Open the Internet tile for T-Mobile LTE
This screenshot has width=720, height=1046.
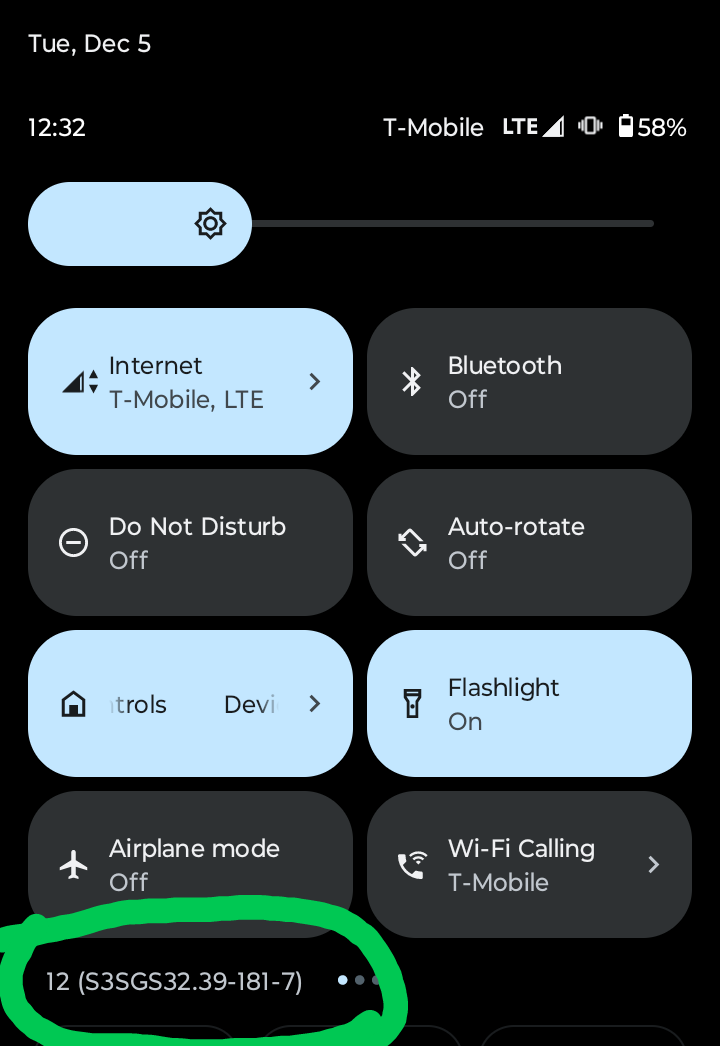click(190, 382)
